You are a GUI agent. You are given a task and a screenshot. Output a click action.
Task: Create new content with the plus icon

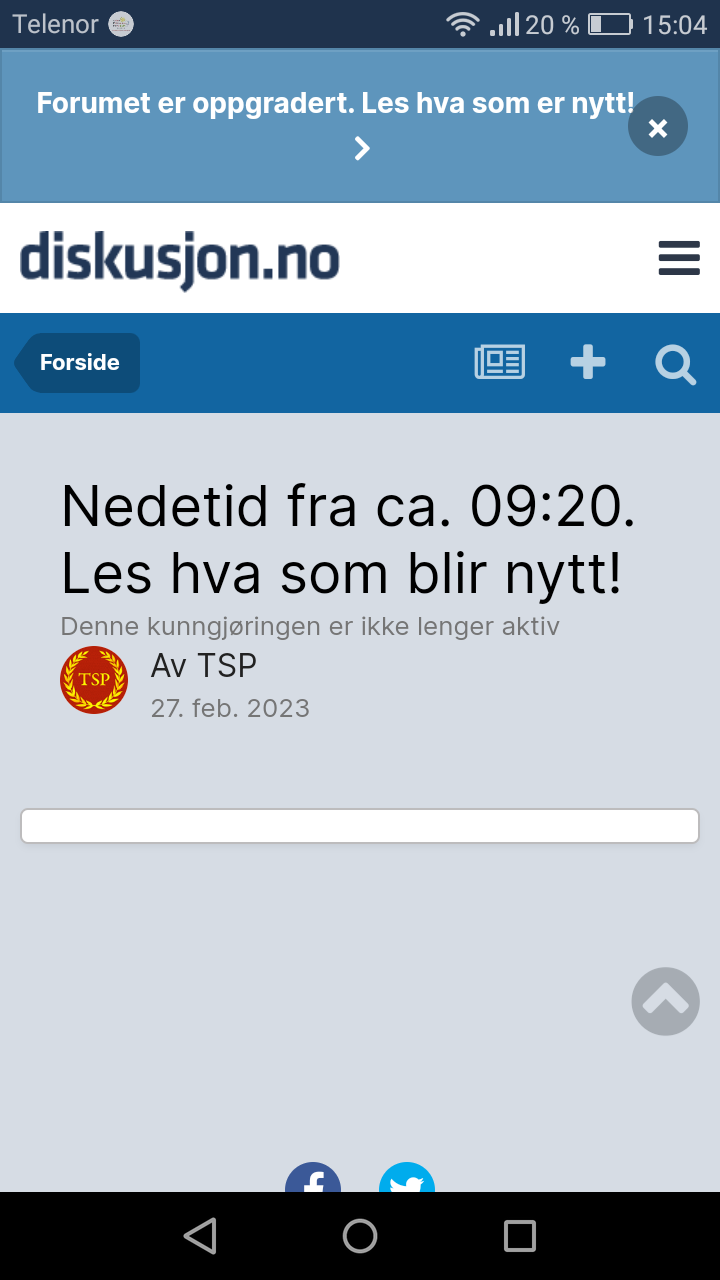tap(588, 362)
